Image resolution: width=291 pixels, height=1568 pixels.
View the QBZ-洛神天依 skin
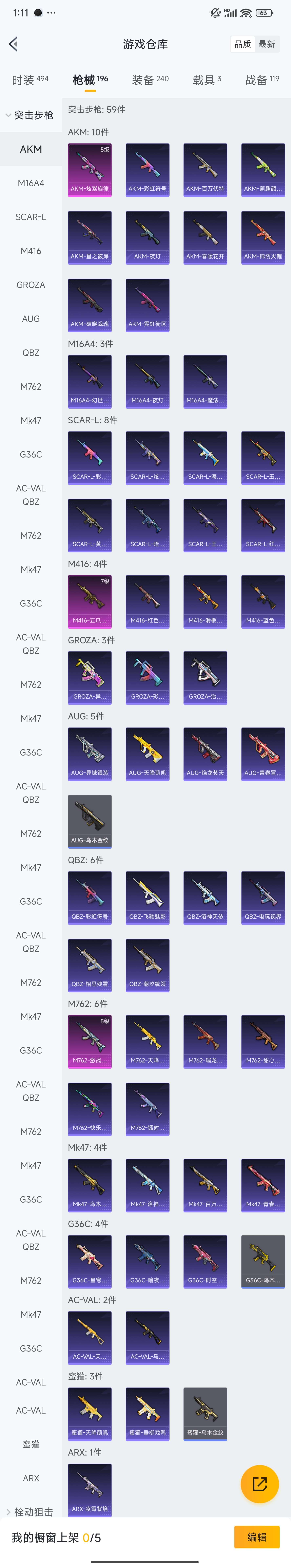pos(205,897)
